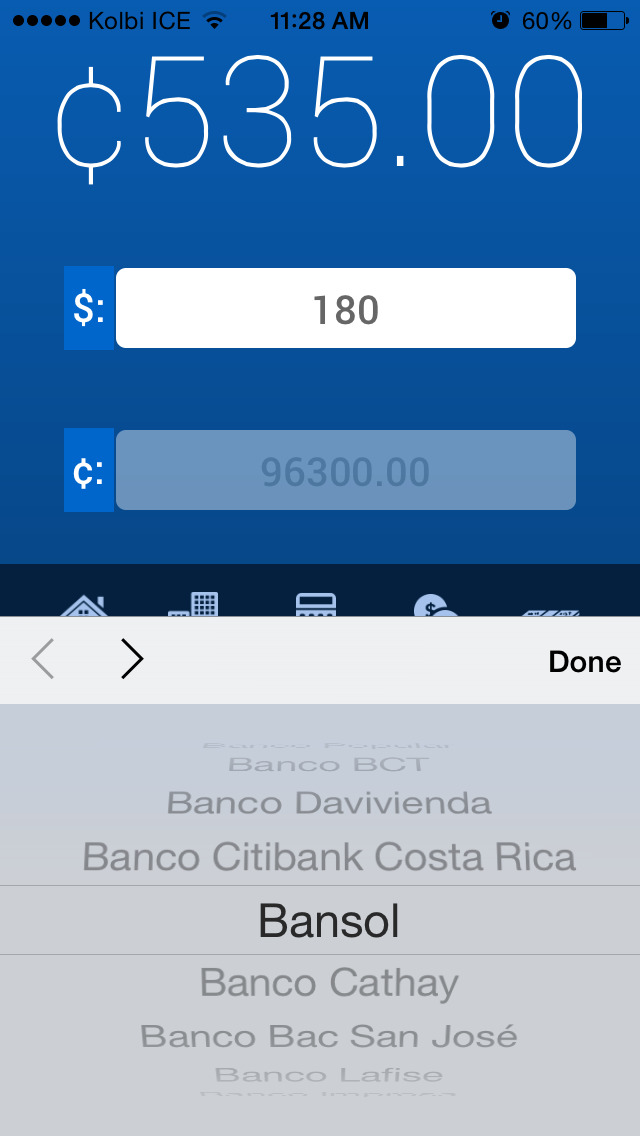Tap Done to close the bank picker
Screen dimensions: 640x1136
(x=584, y=661)
